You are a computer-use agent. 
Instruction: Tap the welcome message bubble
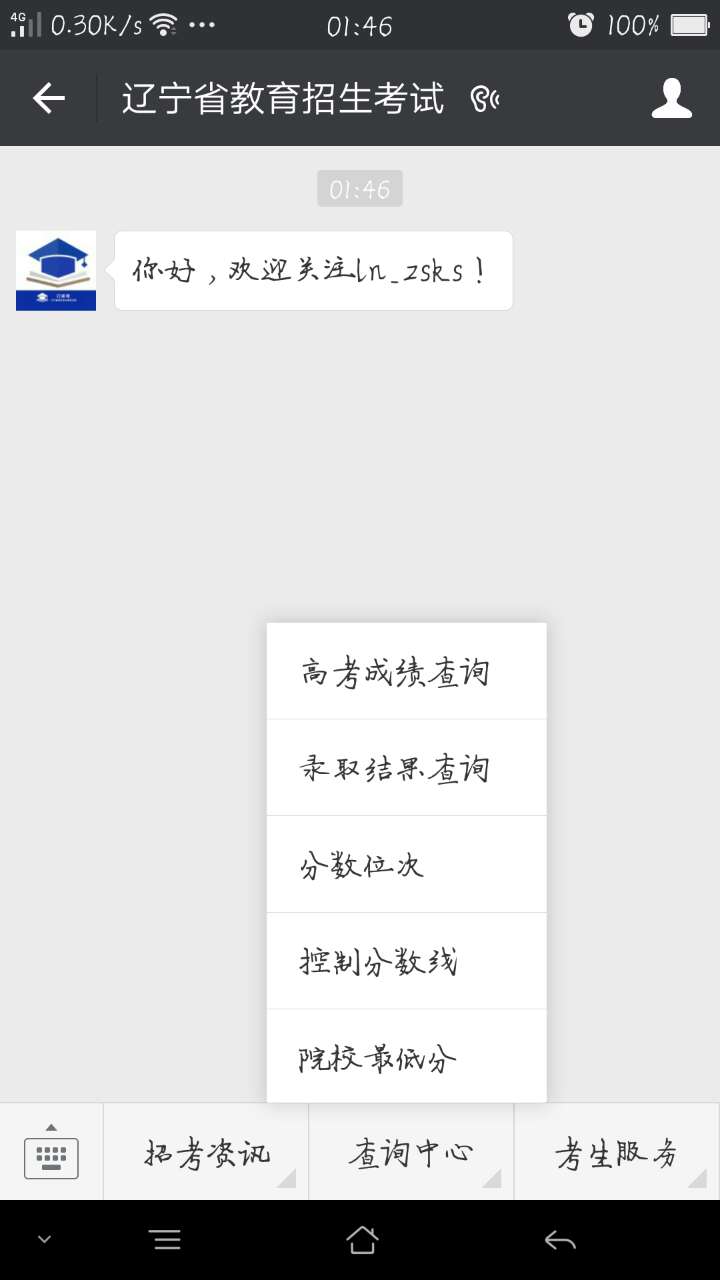point(313,269)
